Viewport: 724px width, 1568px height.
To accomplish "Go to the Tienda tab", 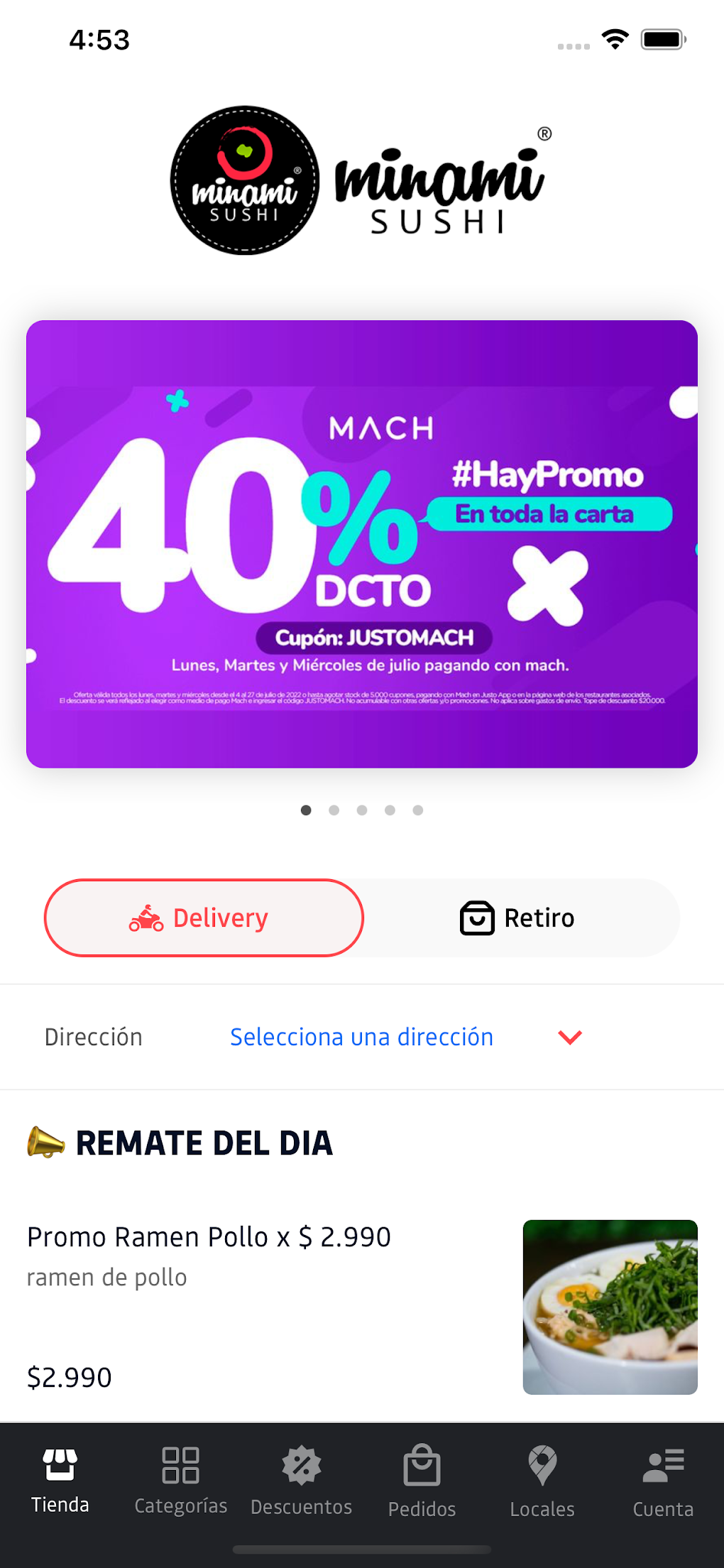I will (60, 1481).
